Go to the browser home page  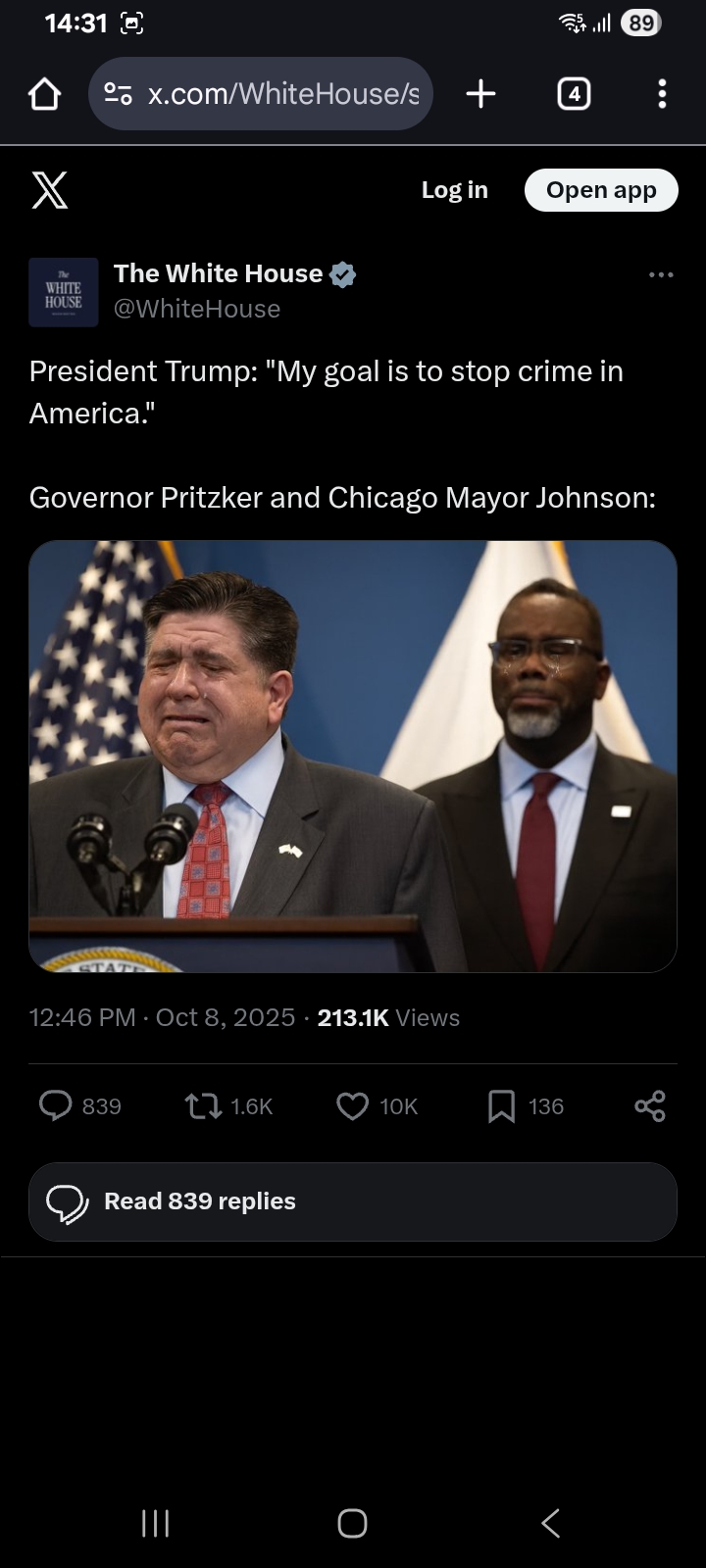click(x=45, y=94)
